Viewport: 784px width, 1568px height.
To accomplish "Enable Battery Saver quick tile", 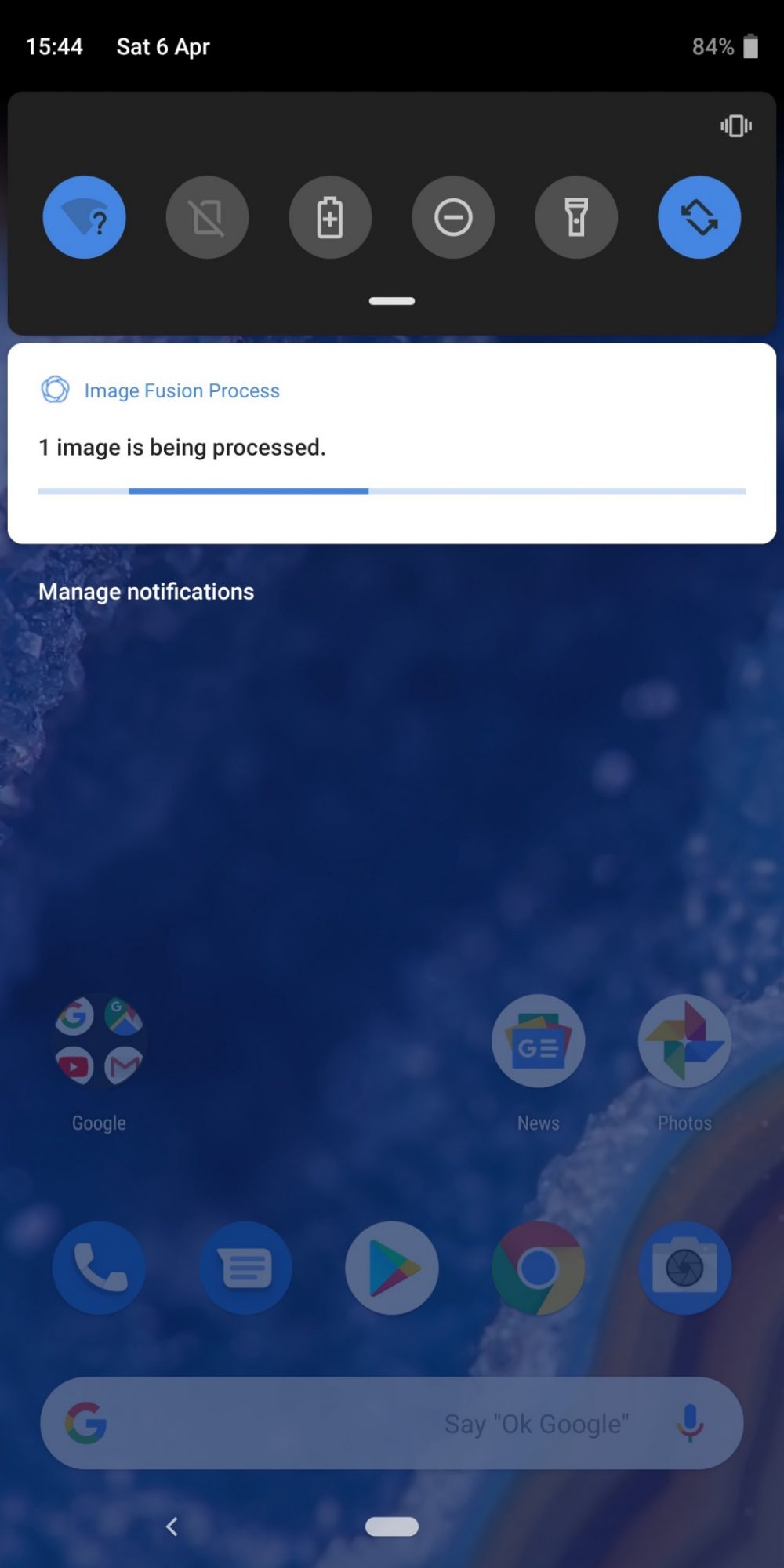I will coord(330,217).
